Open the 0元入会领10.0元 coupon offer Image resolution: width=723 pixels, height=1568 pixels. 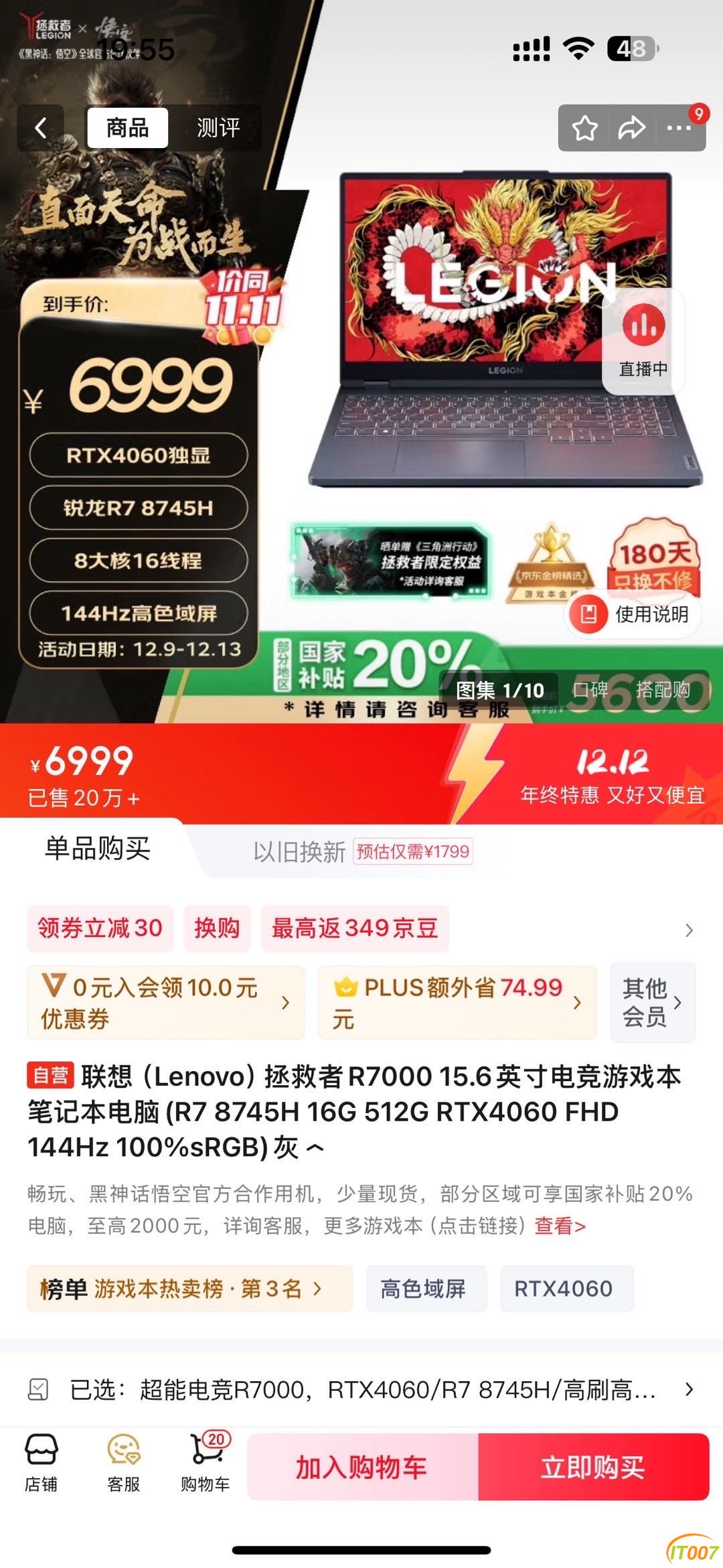coord(165,1003)
